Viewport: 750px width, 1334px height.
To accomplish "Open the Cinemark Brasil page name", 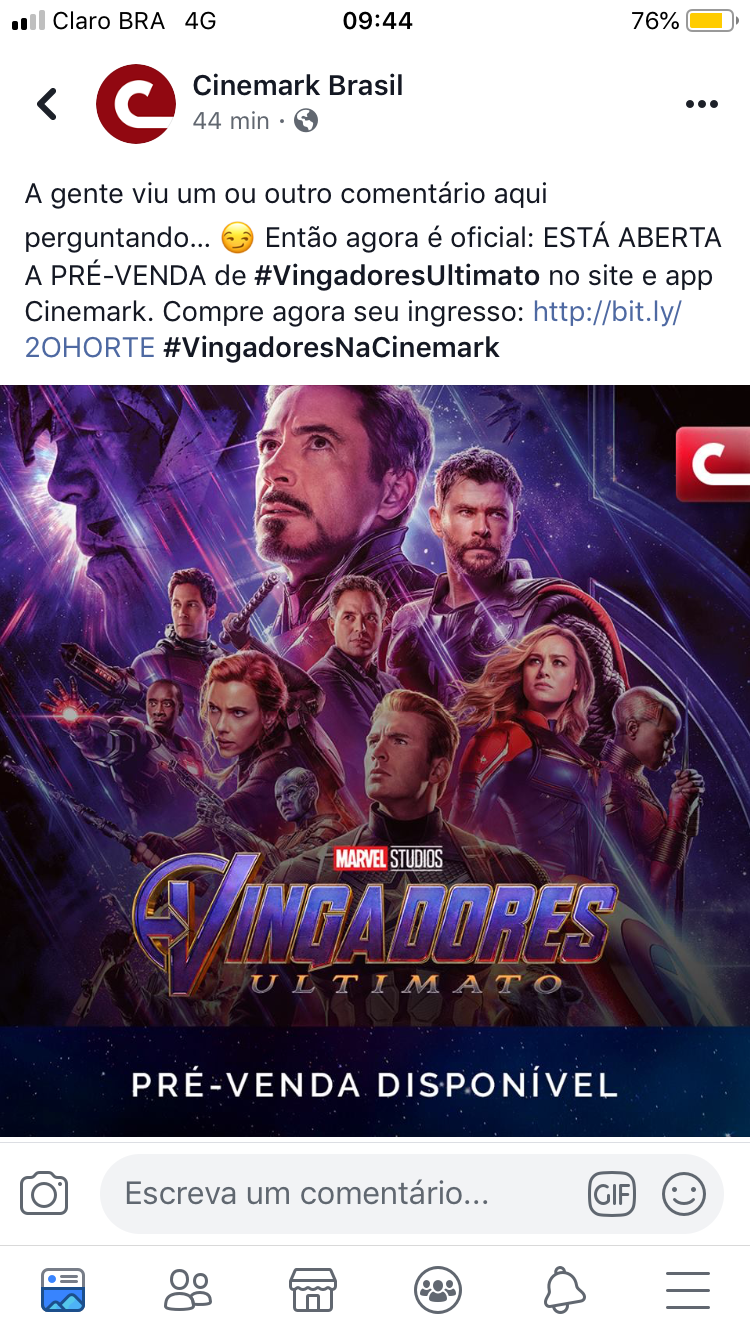I will click(298, 86).
